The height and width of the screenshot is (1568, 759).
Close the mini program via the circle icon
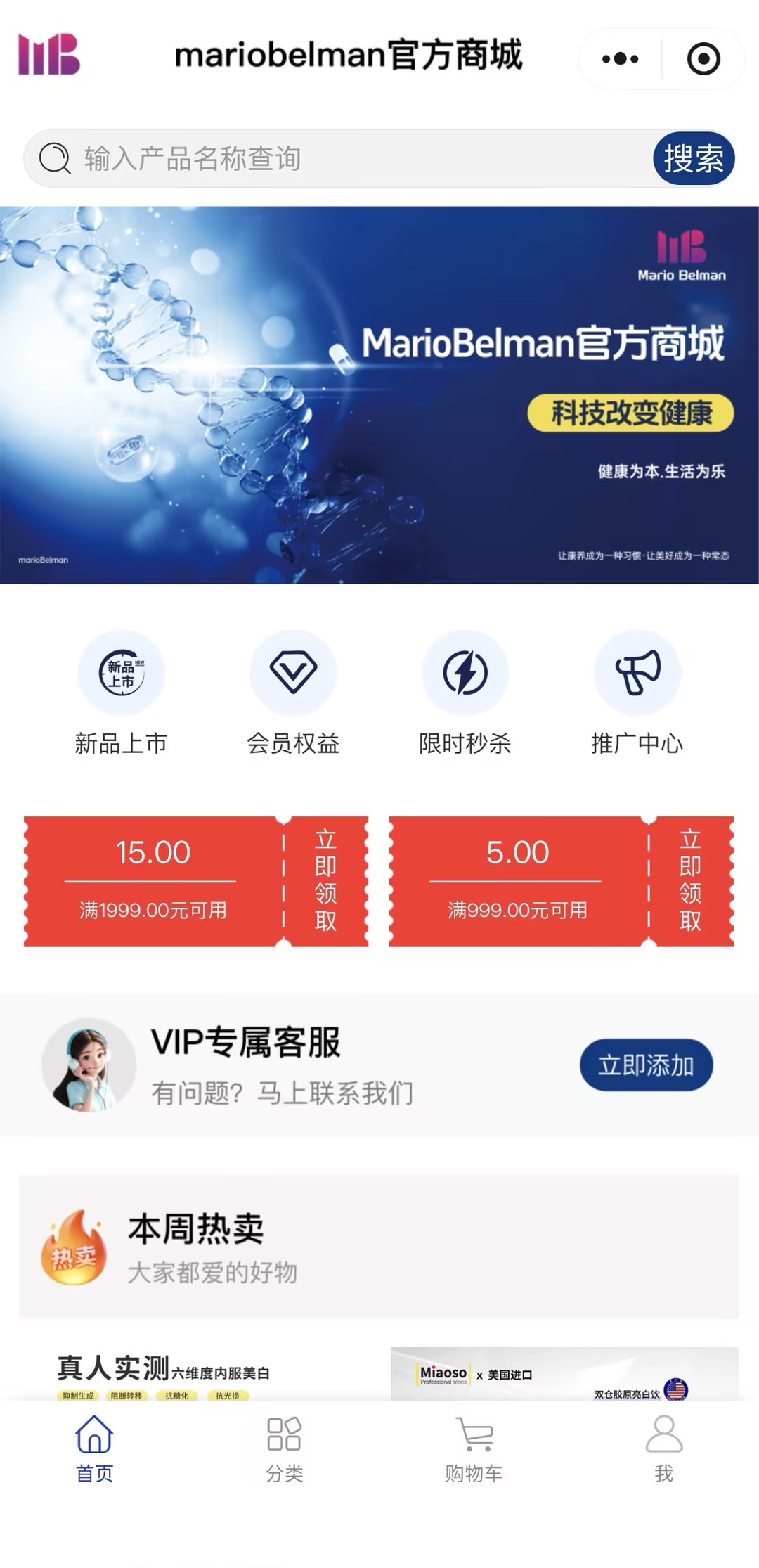(x=703, y=59)
